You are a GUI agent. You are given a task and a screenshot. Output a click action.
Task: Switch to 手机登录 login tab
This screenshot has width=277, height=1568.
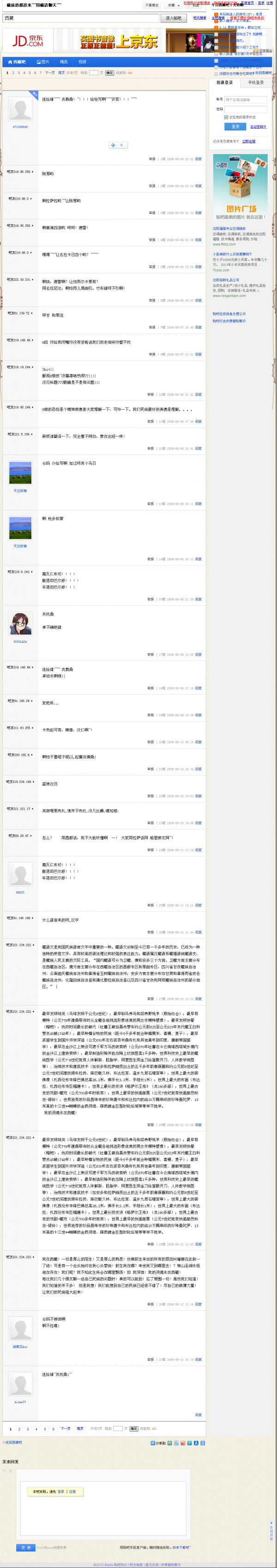coord(256,83)
